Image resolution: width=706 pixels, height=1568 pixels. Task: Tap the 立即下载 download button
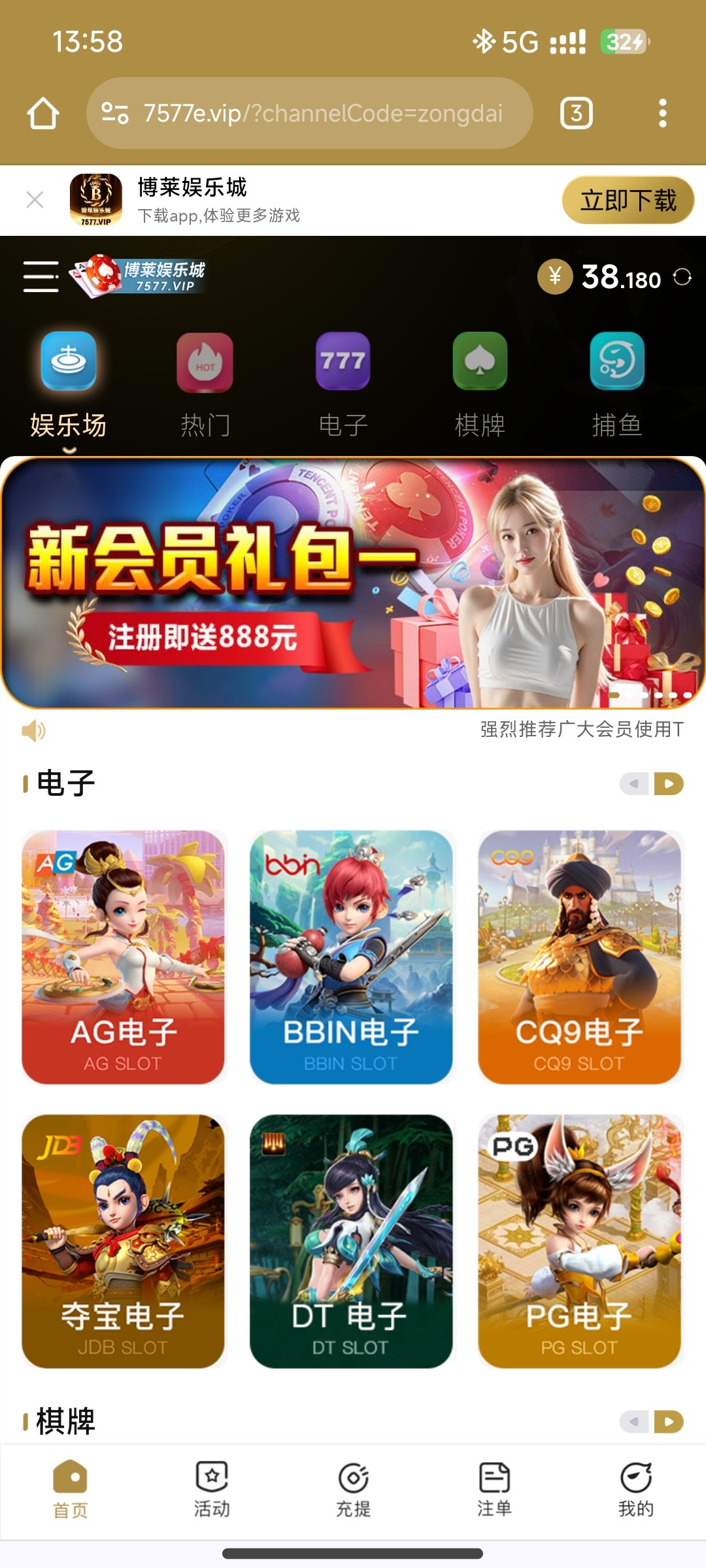(628, 200)
